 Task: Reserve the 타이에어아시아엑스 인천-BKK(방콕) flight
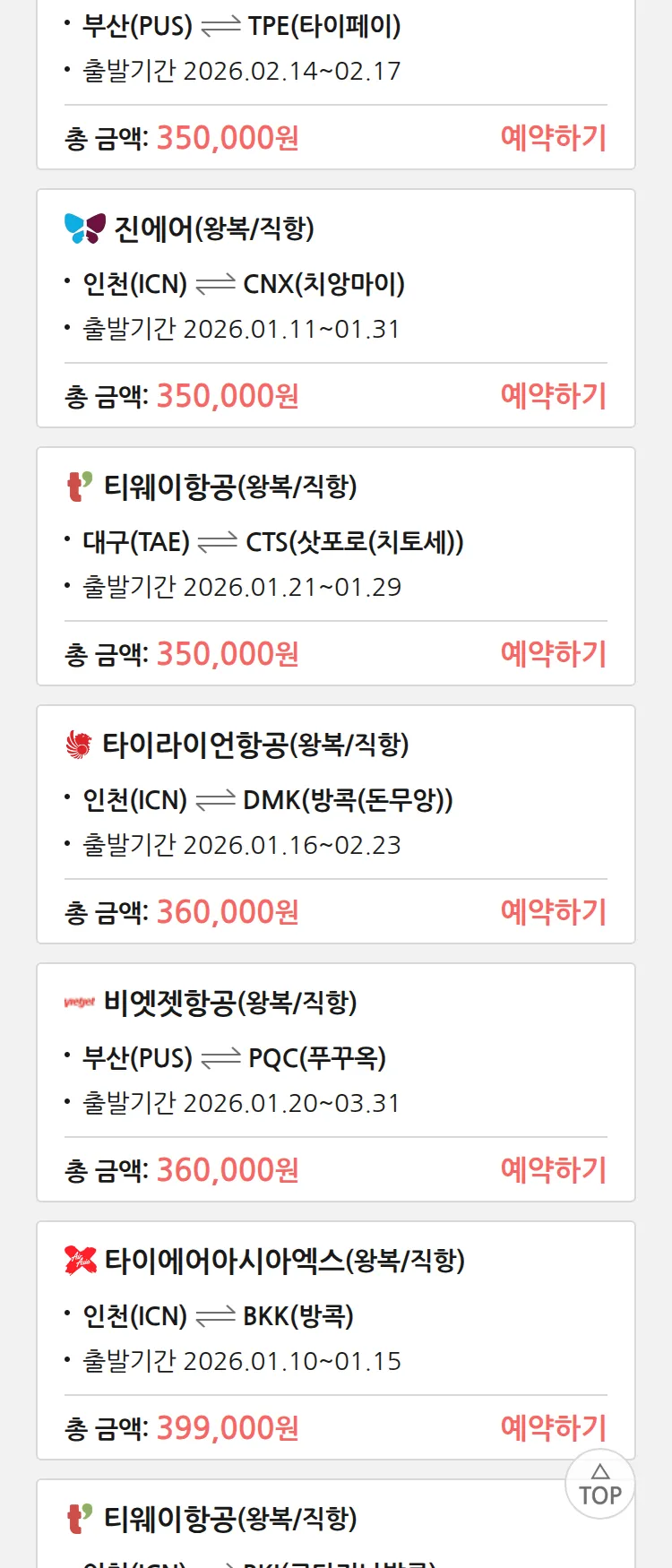(x=553, y=1427)
